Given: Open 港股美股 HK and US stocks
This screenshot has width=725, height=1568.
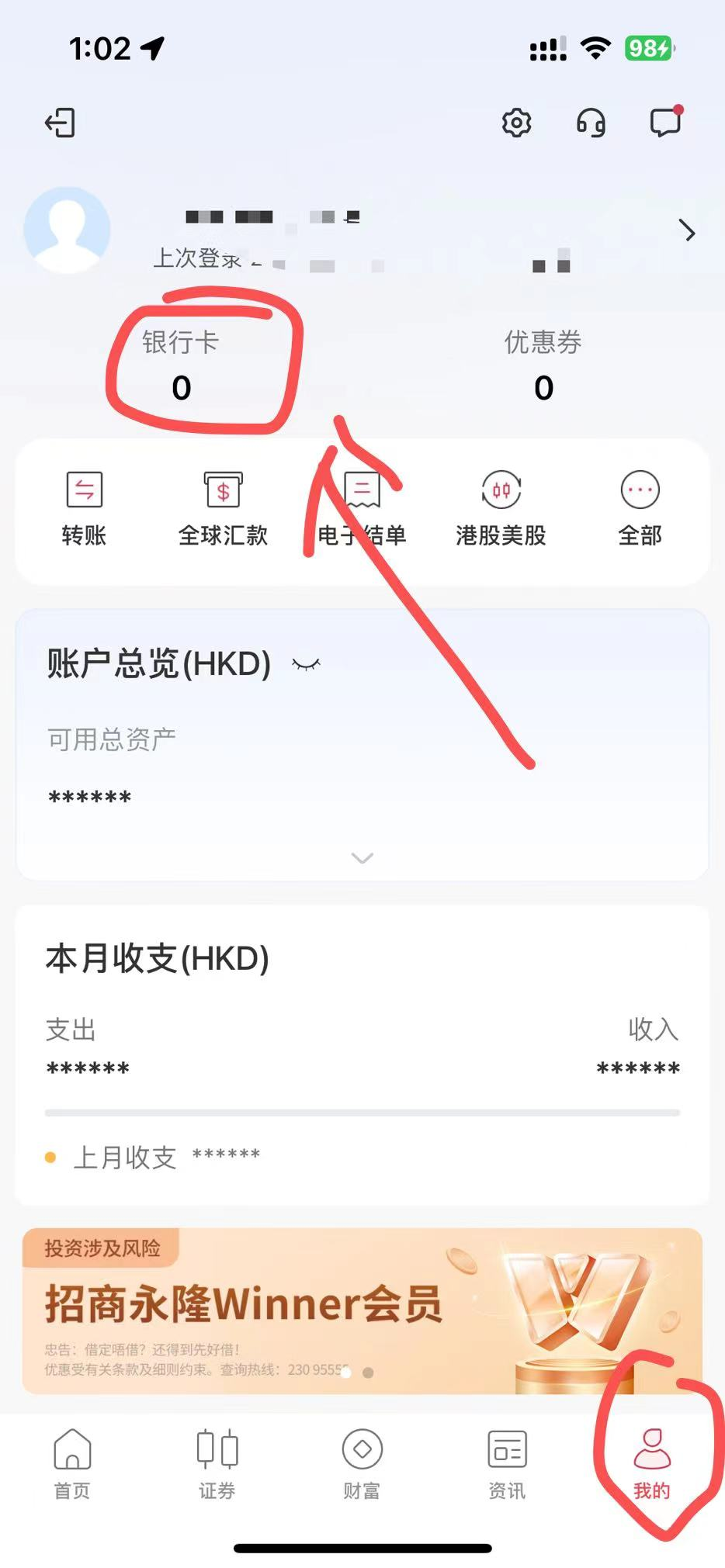Looking at the screenshot, I should [501, 504].
